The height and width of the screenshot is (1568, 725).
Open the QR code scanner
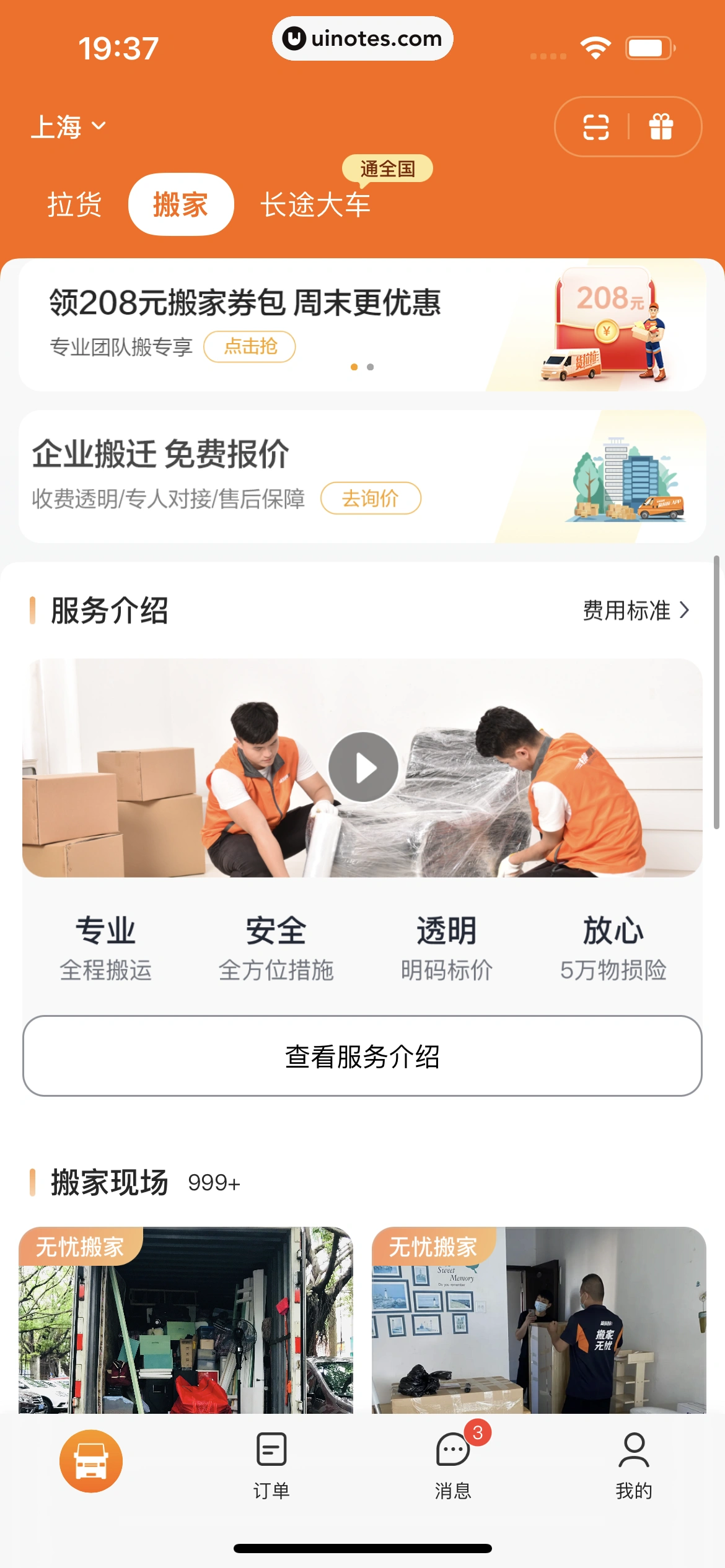click(596, 126)
